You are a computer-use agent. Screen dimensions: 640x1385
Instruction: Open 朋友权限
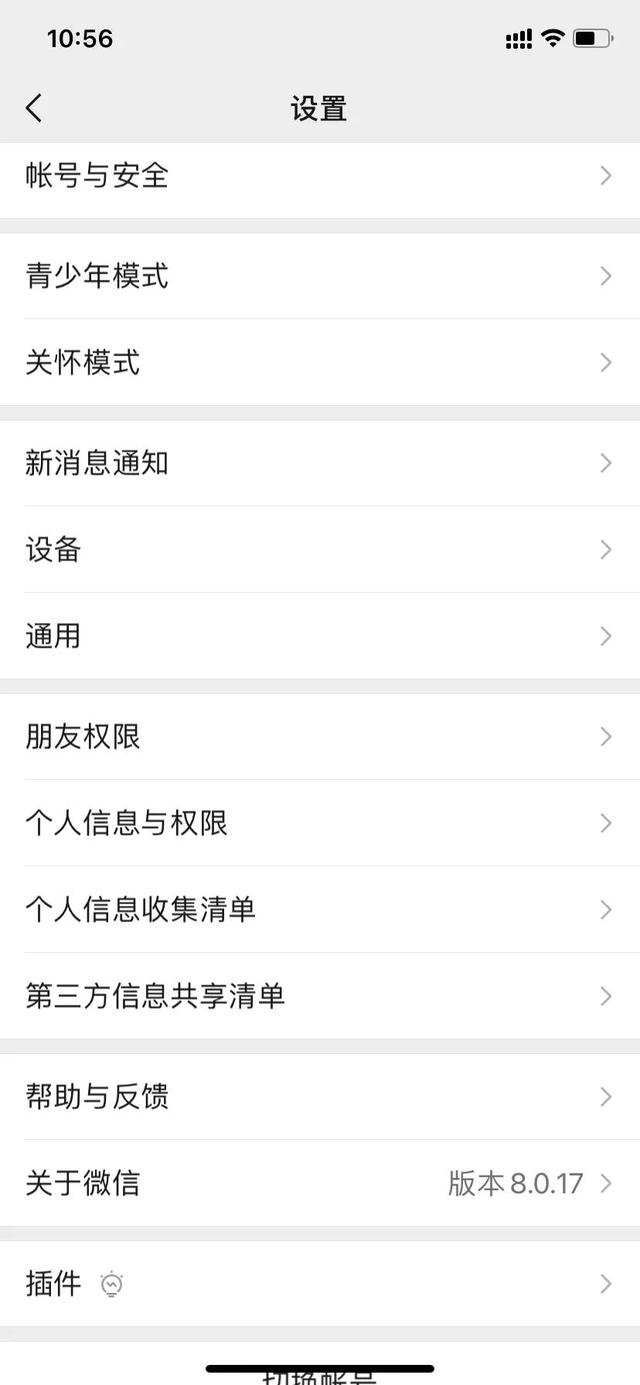[x=320, y=737]
